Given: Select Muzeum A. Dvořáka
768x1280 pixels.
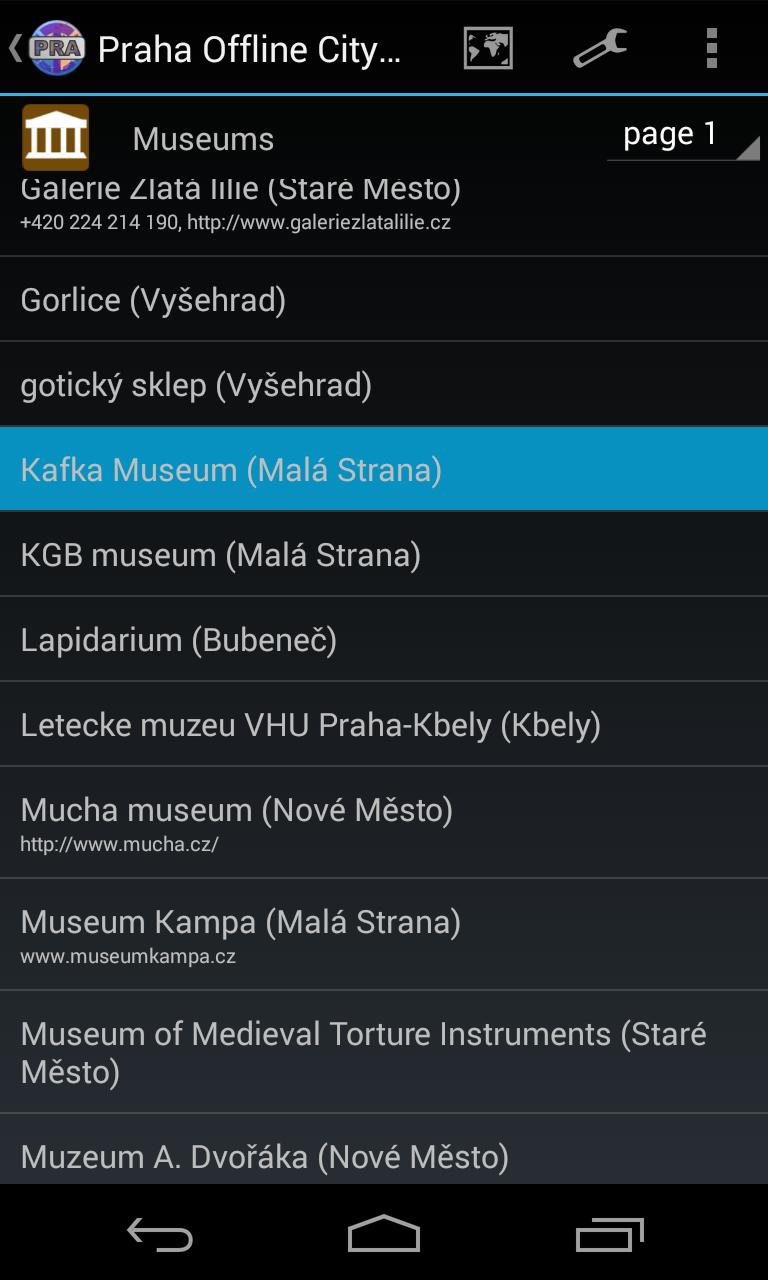Looking at the screenshot, I should click(x=384, y=1150).
